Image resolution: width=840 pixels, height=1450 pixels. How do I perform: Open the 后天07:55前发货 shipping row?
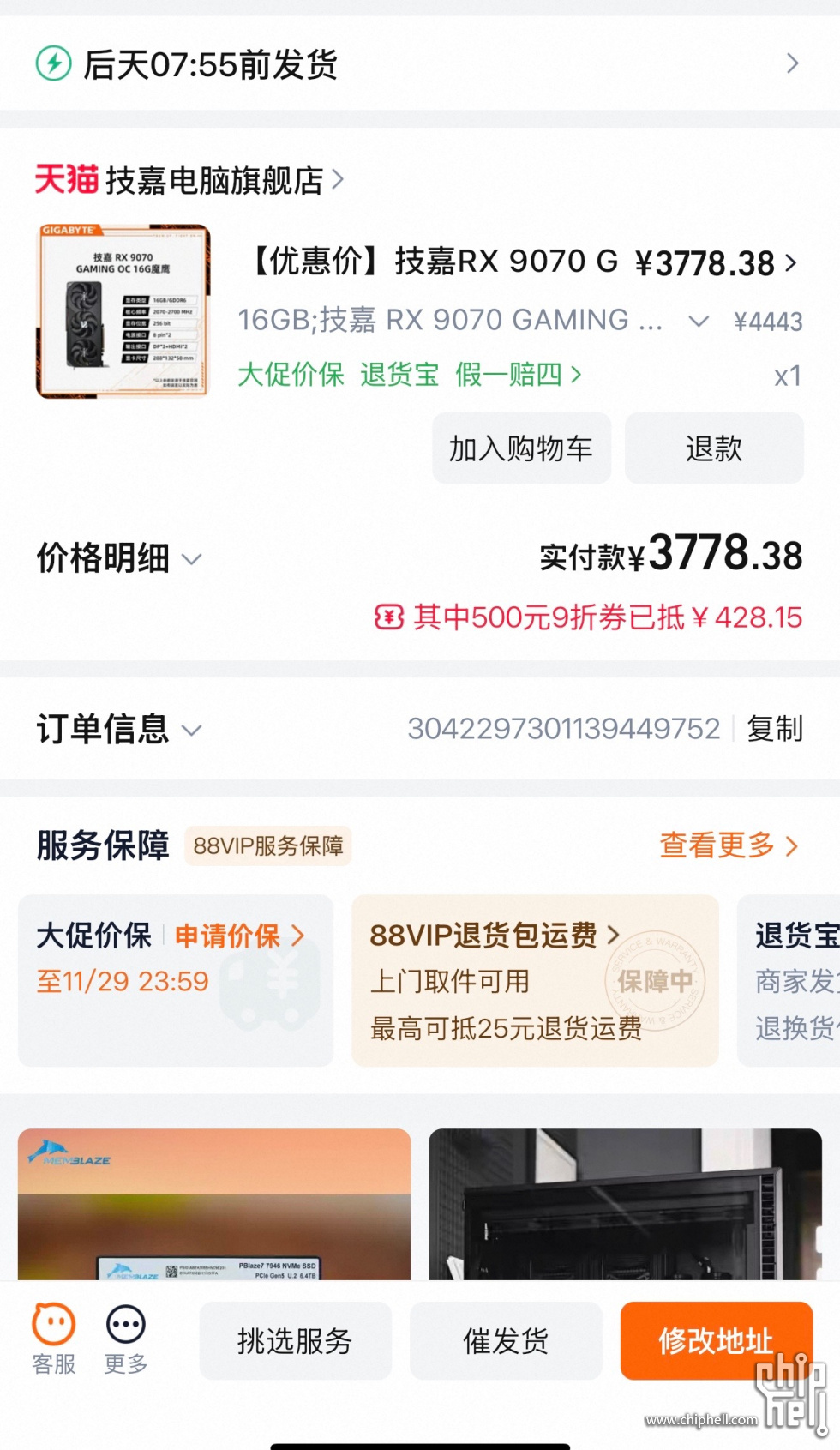[418, 64]
